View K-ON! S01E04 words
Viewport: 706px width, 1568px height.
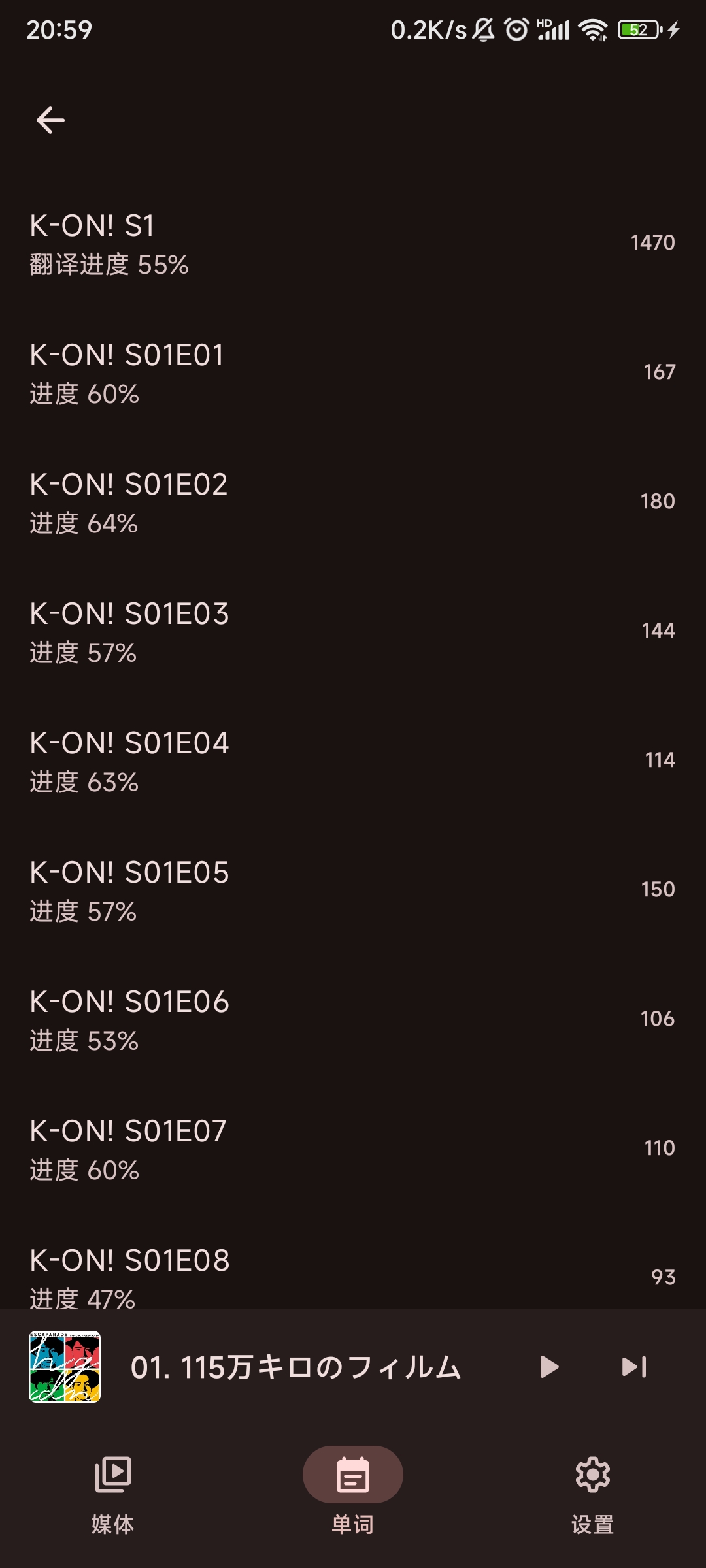353,761
